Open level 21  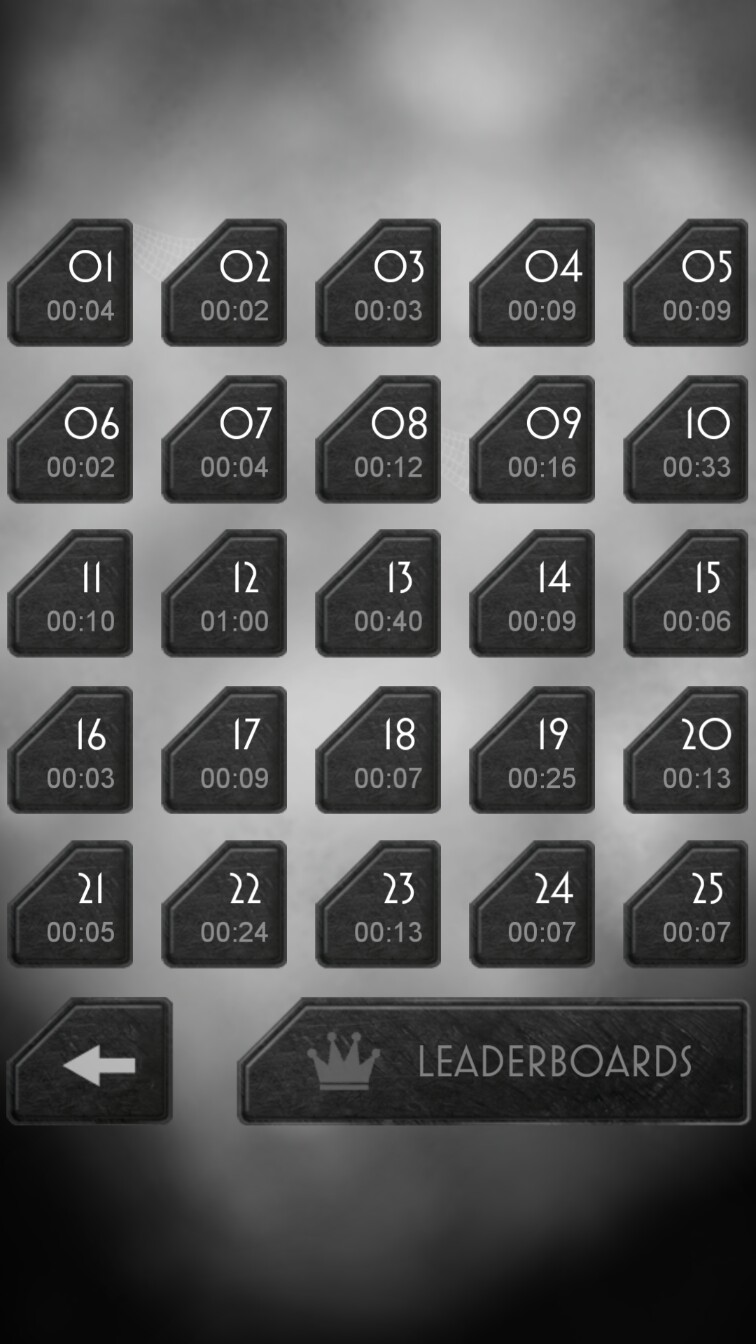tap(72, 906)
